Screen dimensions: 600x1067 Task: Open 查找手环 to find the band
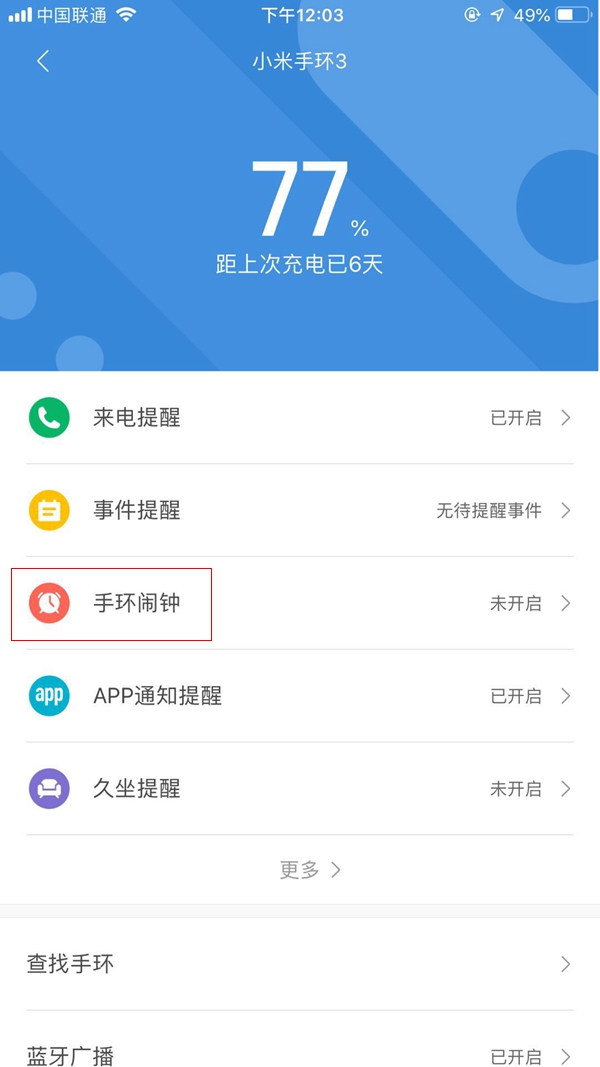tap(300, 964)
